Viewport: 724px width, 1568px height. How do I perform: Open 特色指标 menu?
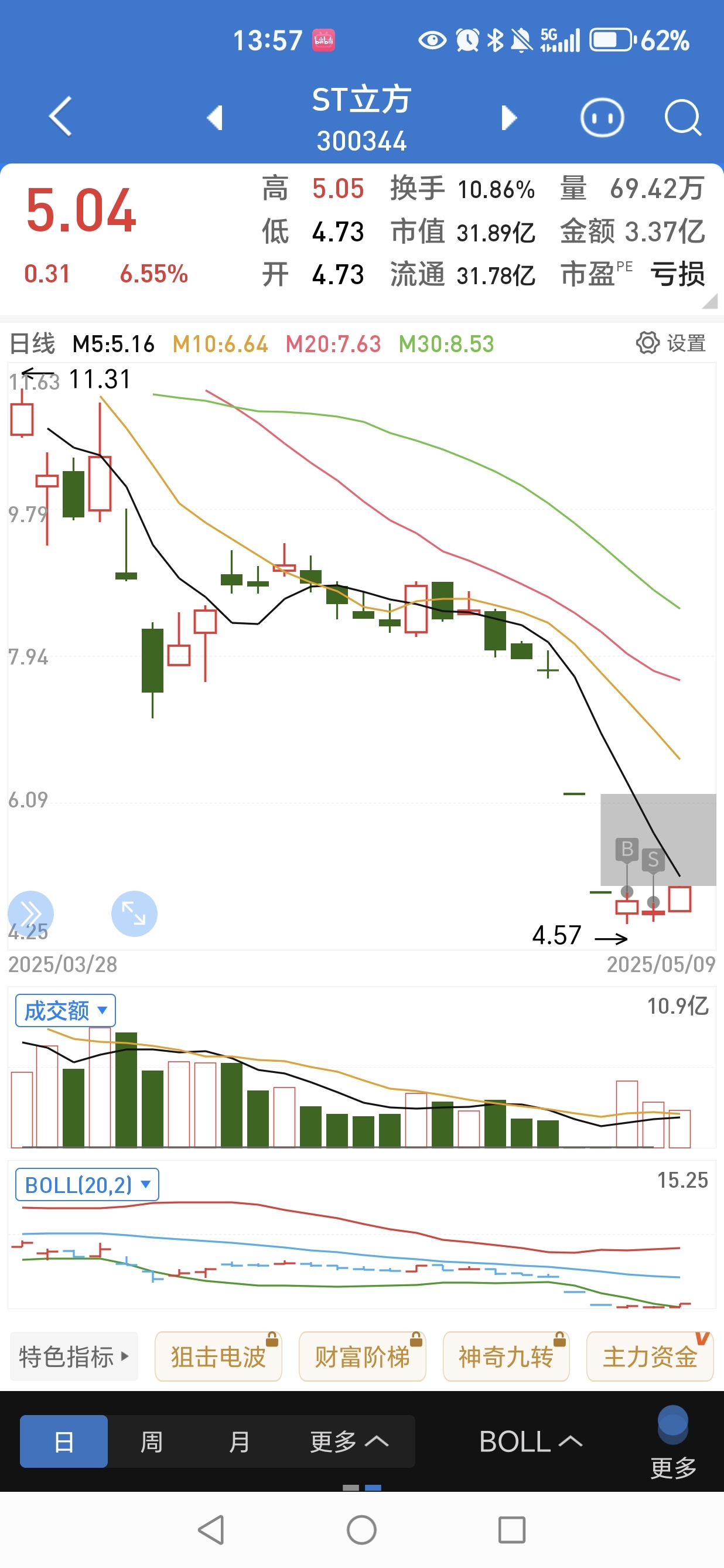click(x=74, y=1356)
